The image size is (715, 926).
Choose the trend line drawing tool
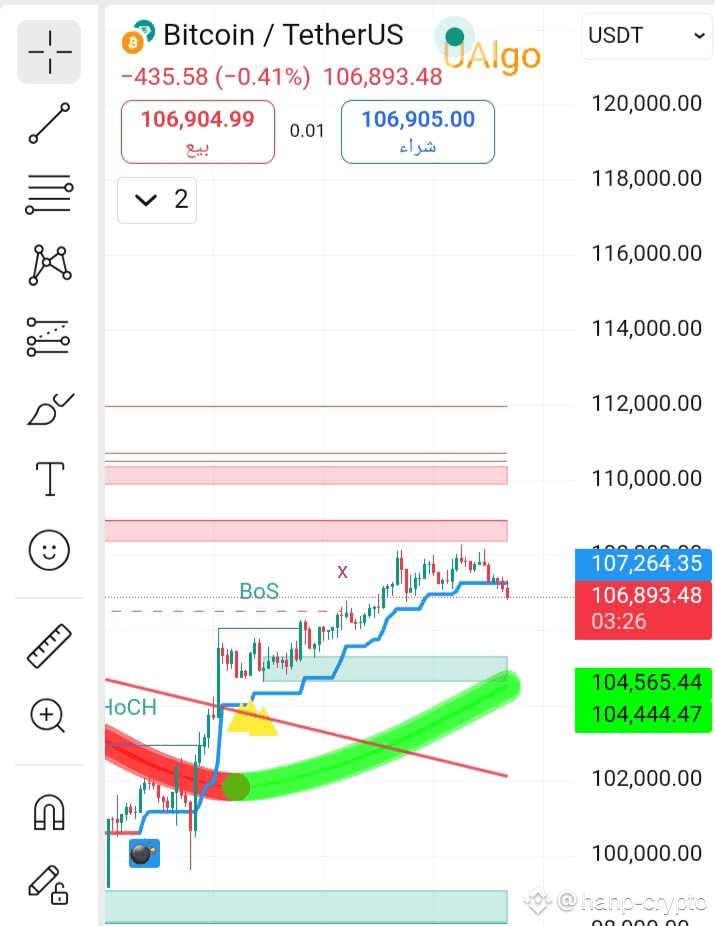click(x=49, y=123)
